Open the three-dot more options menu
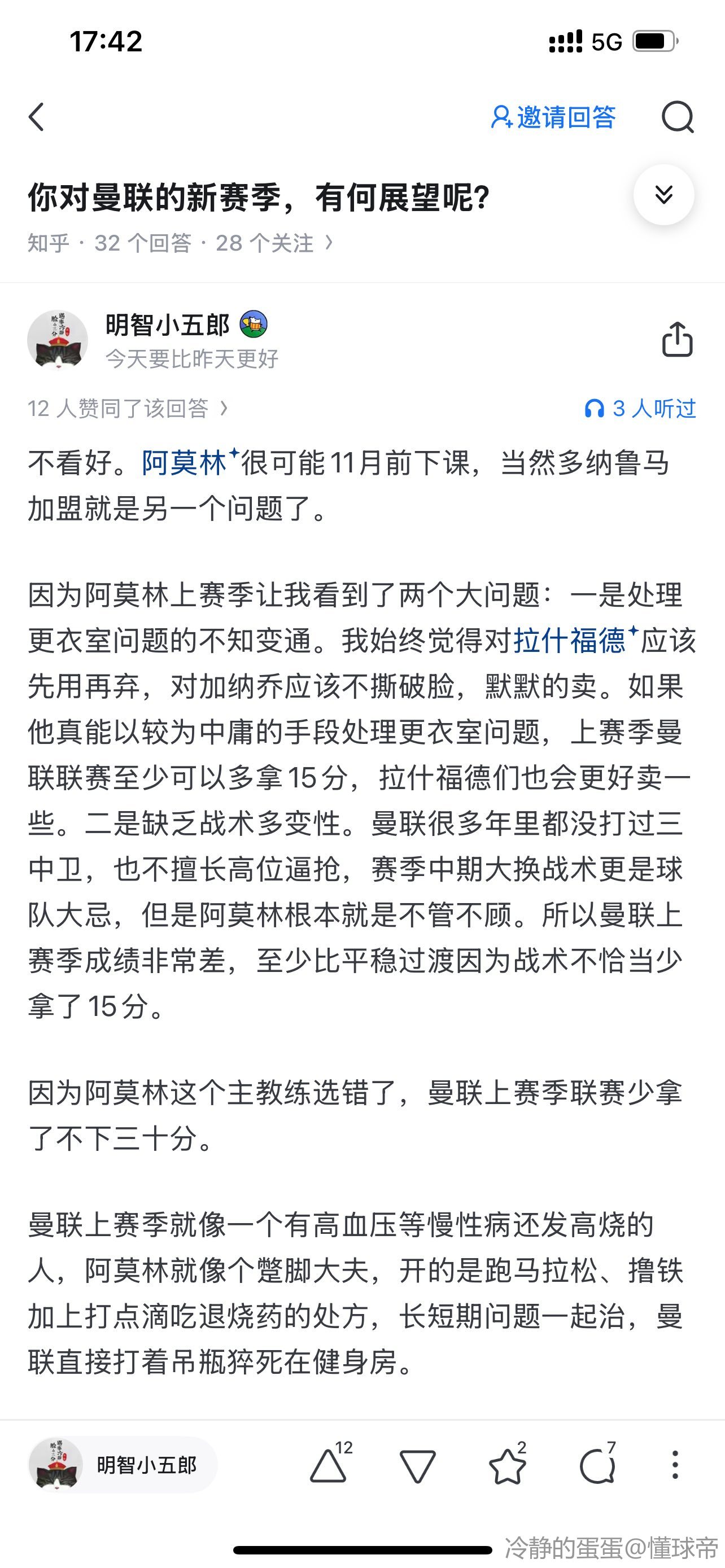The height and width of the screenshot is (1568, 725). click(x=675, y=1465)
